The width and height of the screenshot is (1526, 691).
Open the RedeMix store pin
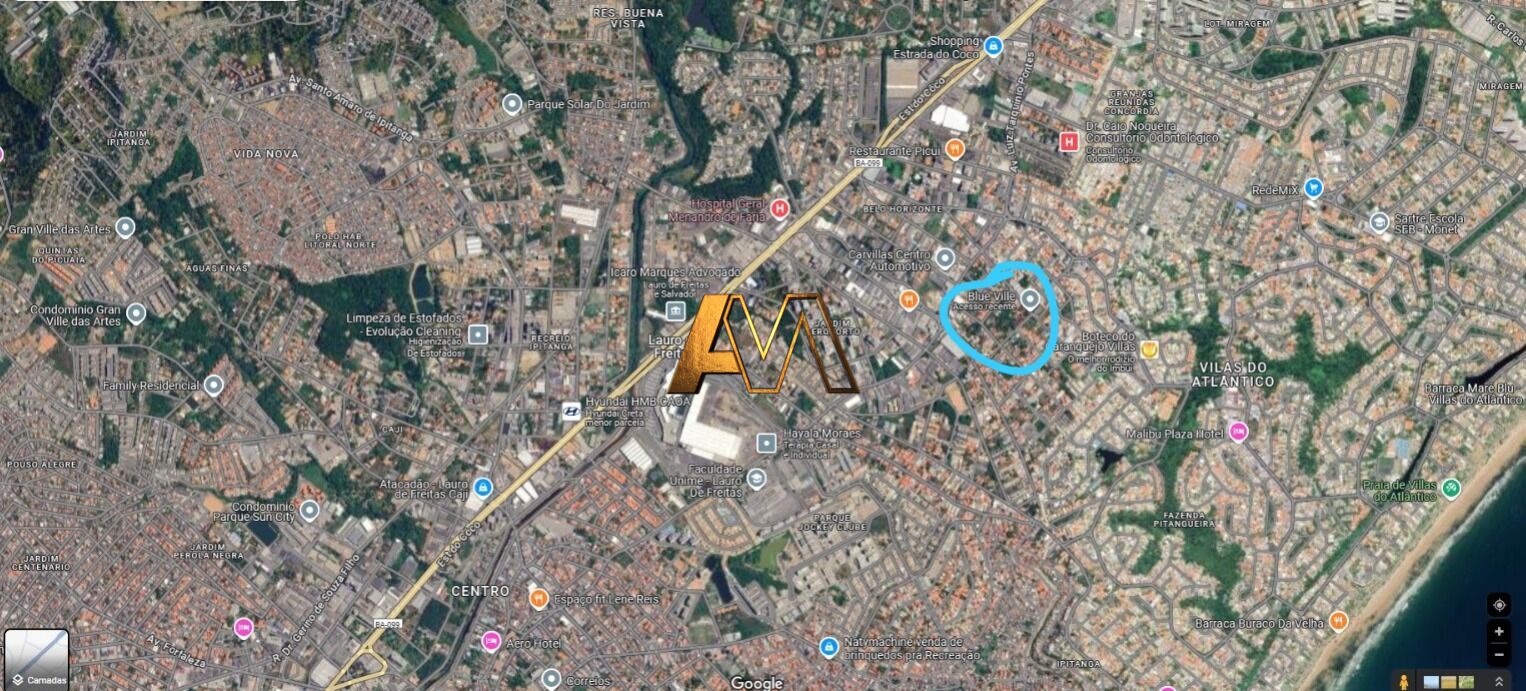1314,187
